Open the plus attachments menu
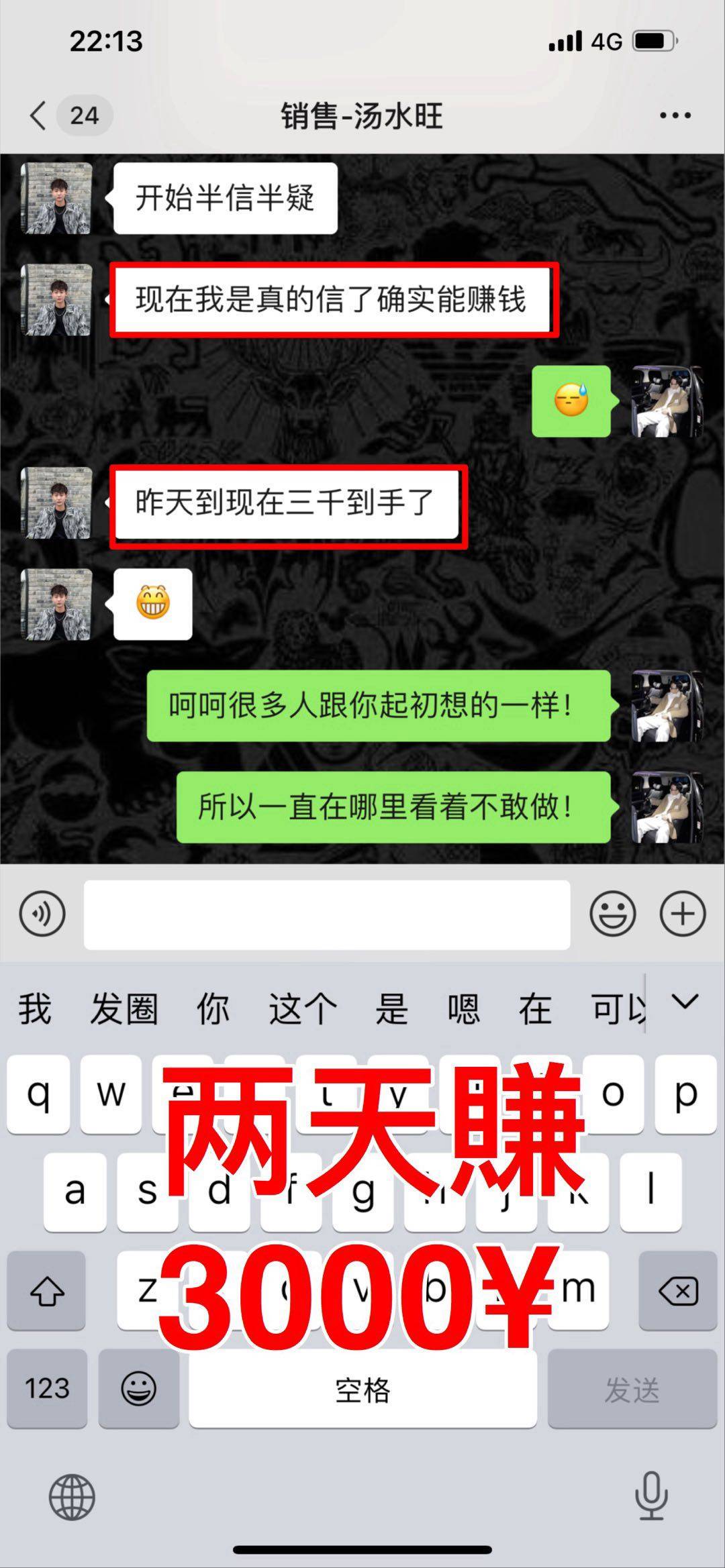725x1568 pixels. tap(683, 914)
